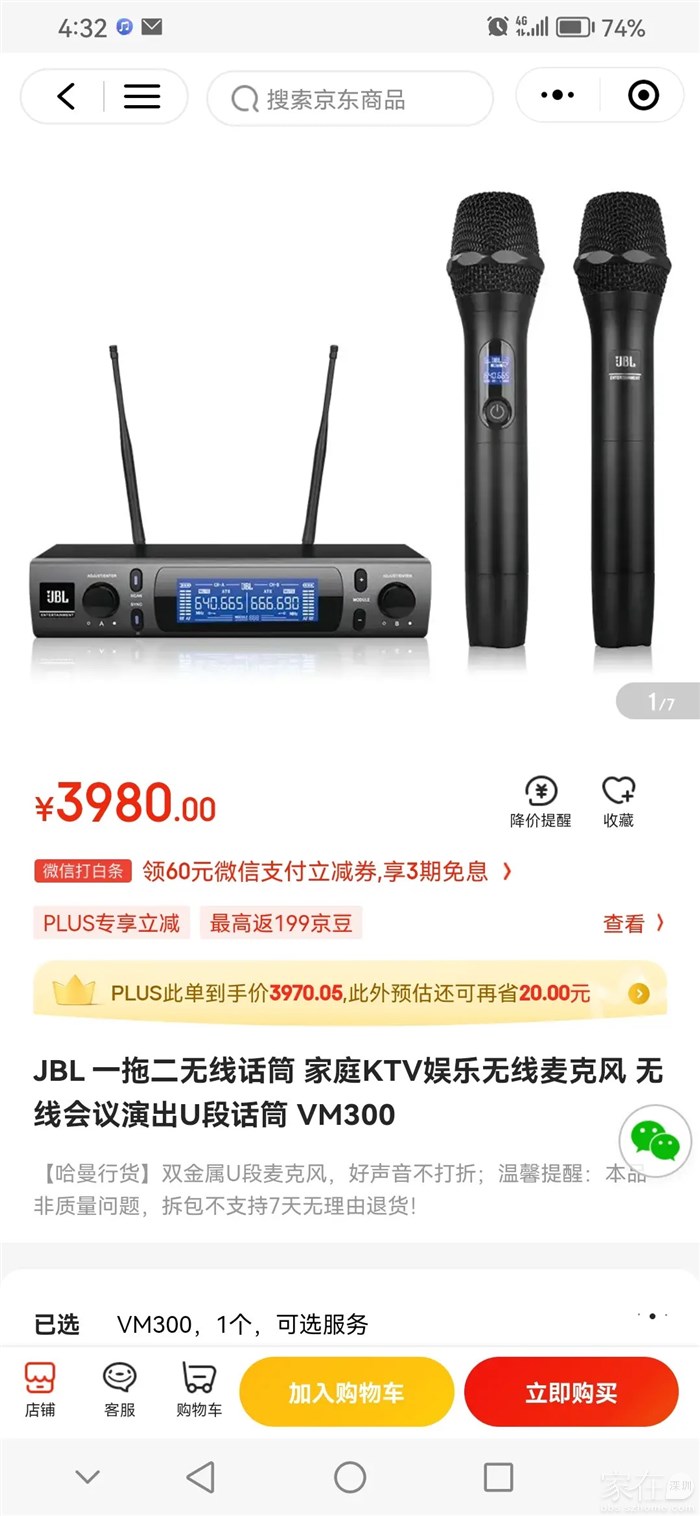Tap 查看 to view promotions

[x=633, y=923]
